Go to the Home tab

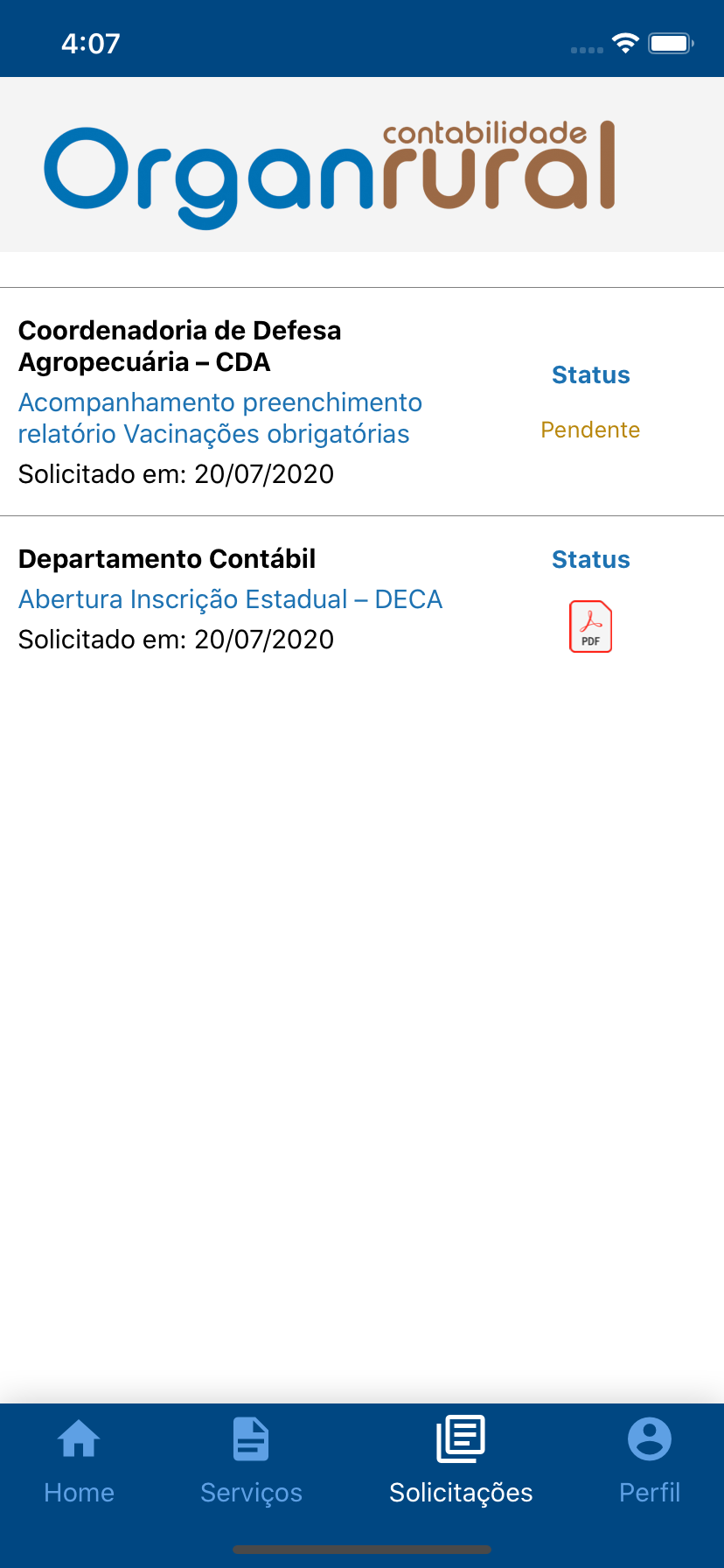(x=79, y=1461)
